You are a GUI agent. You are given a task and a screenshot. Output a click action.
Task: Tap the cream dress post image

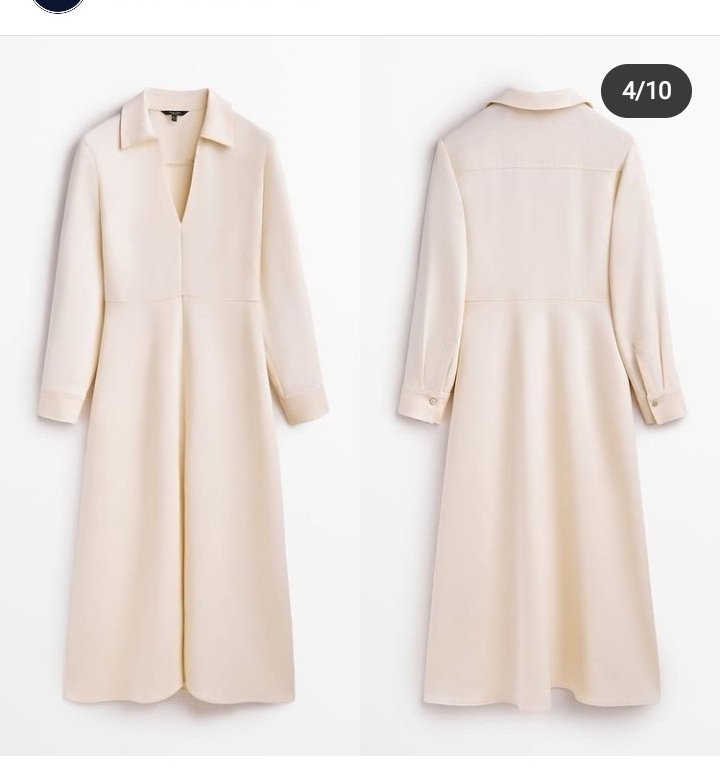tap(360, 400)
